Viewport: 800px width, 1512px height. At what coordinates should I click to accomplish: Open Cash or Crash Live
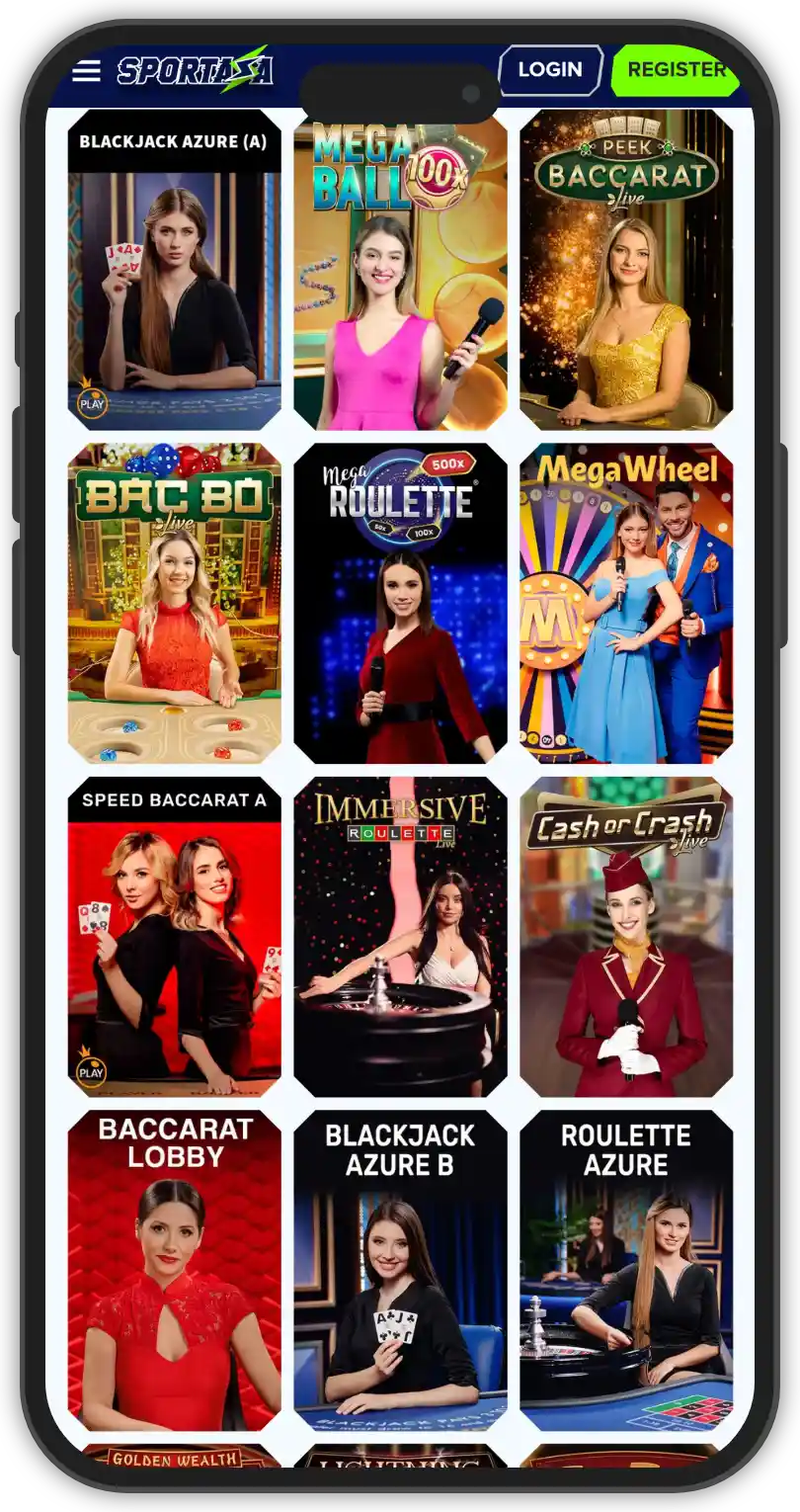pos(626,937)
